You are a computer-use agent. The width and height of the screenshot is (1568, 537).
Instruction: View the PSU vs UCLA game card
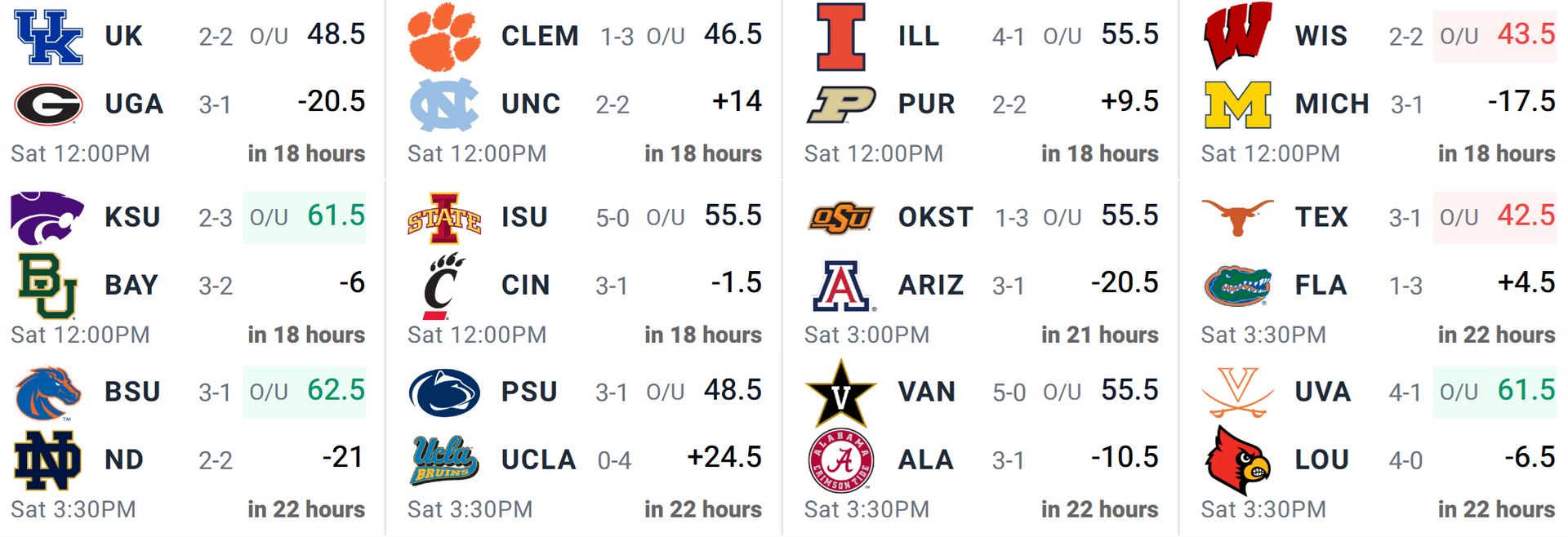coord(584,442)
